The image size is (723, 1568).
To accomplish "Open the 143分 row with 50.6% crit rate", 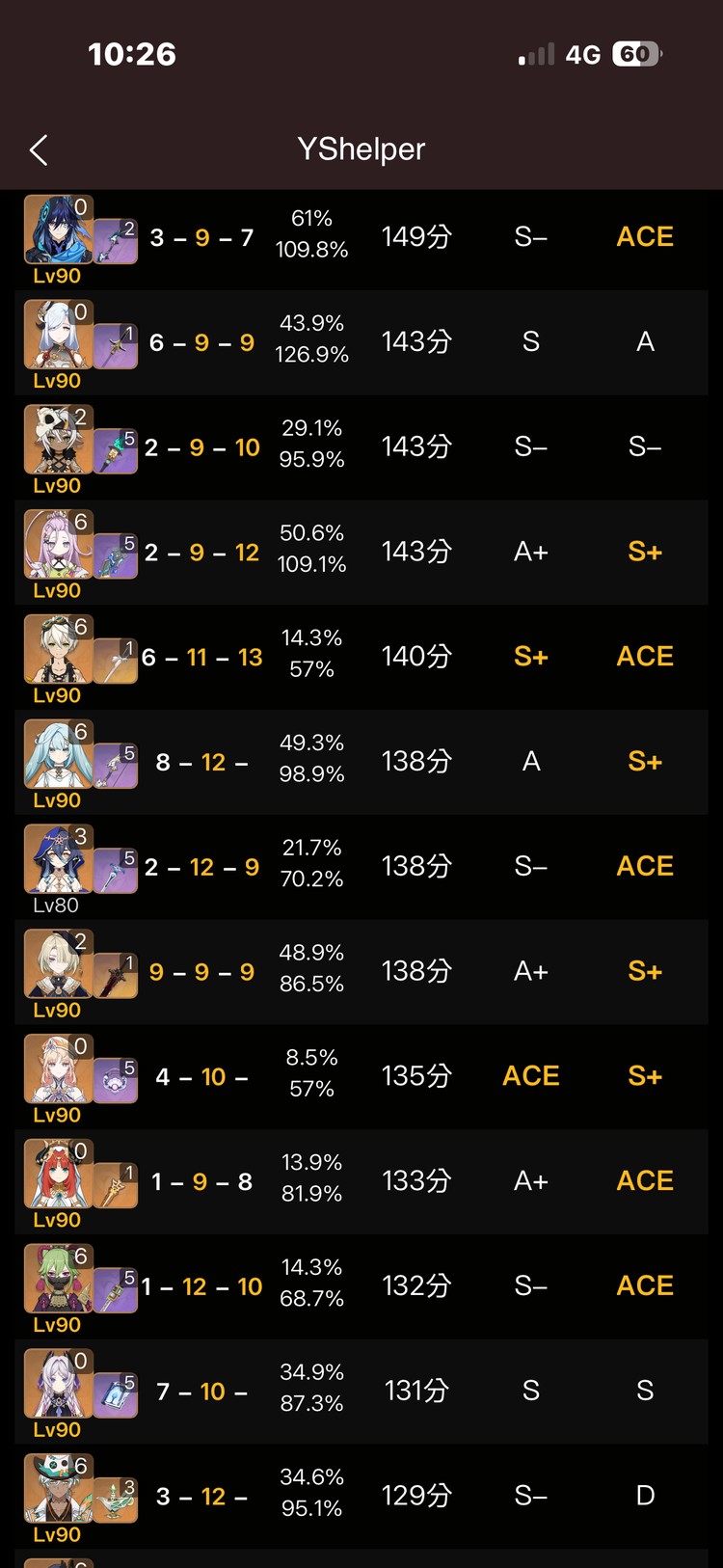I will click(x=361, y=553).
